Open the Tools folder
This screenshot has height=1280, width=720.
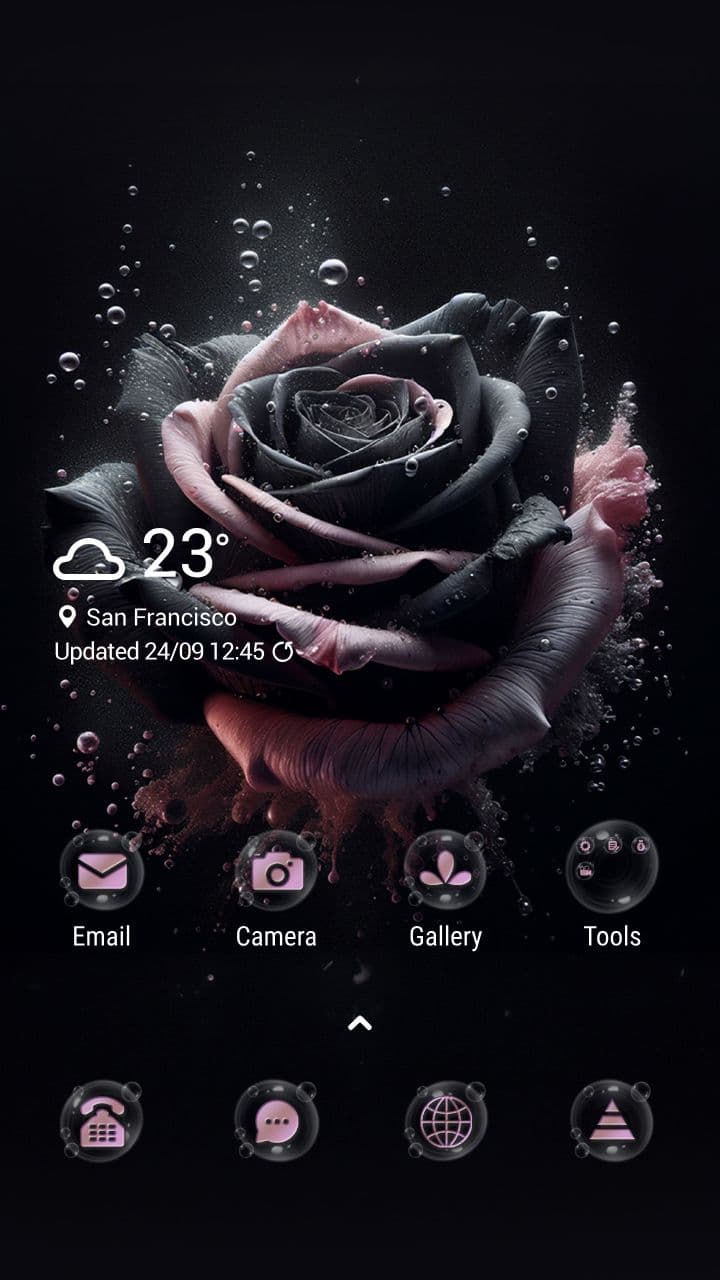612,868
